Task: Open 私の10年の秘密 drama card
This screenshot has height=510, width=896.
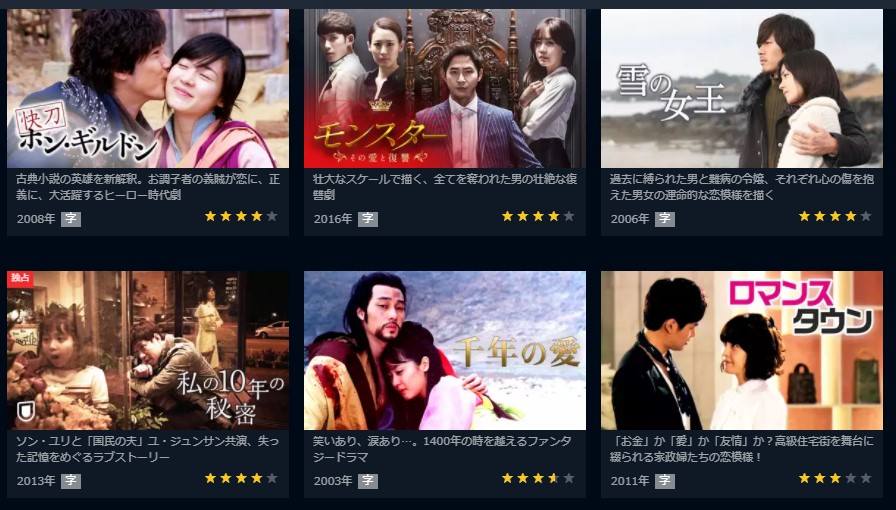Action: pos(148,350)
